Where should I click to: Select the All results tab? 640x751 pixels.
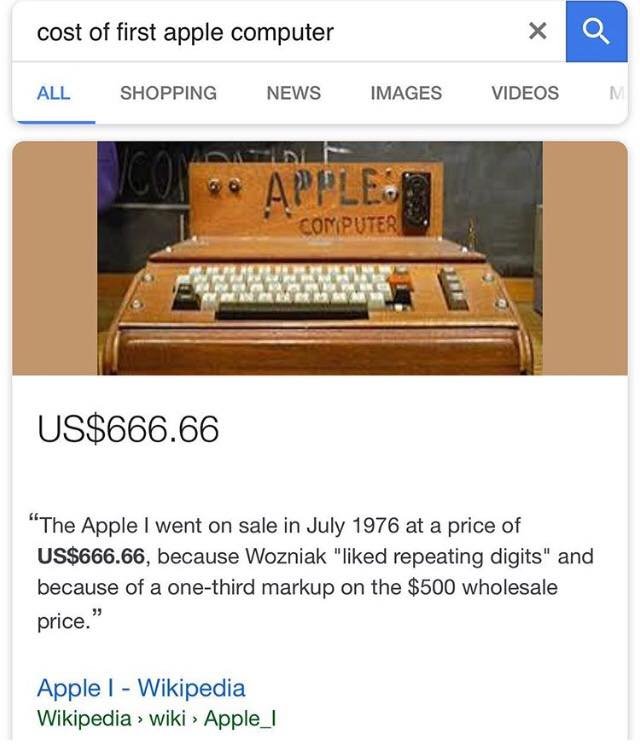coord(53,93)
